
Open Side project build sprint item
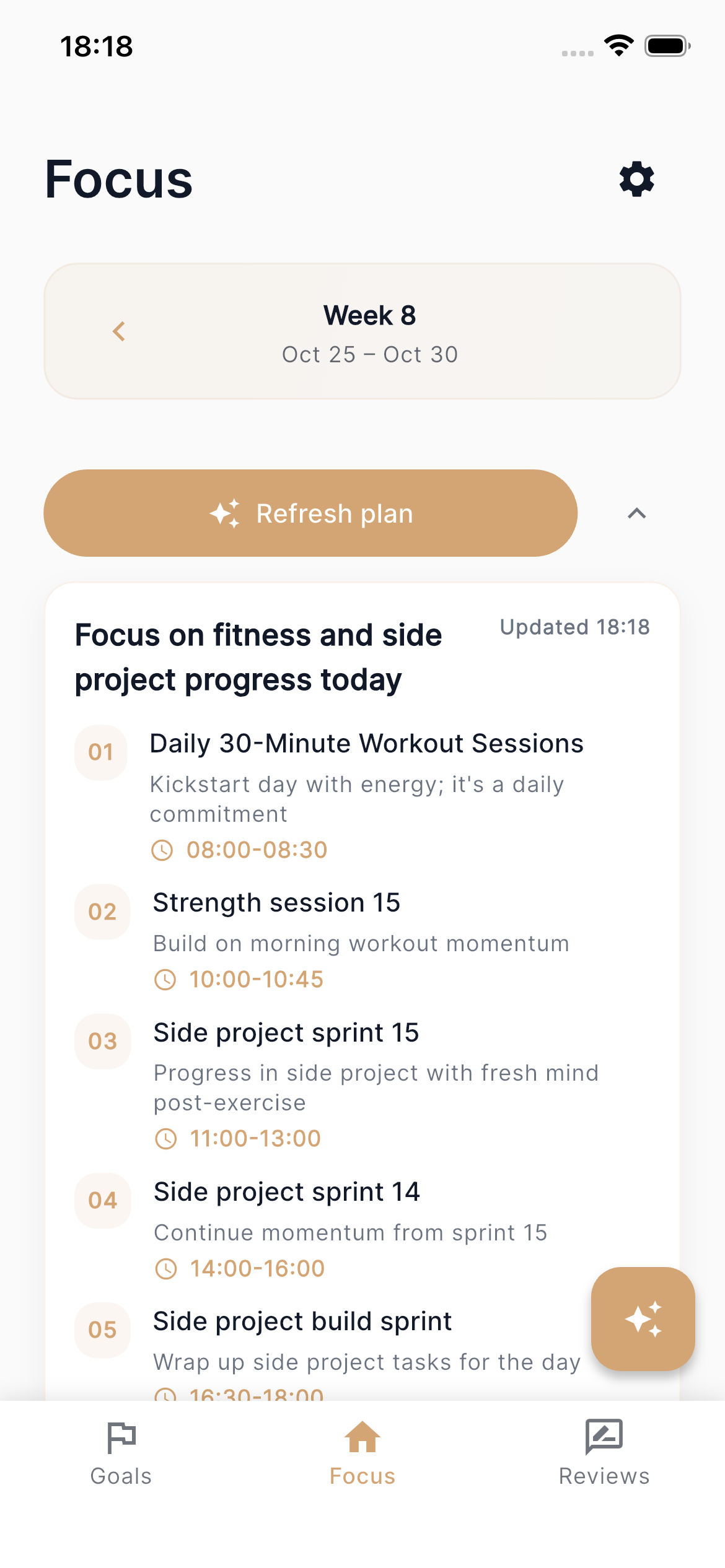click(x=302, y=1322)
